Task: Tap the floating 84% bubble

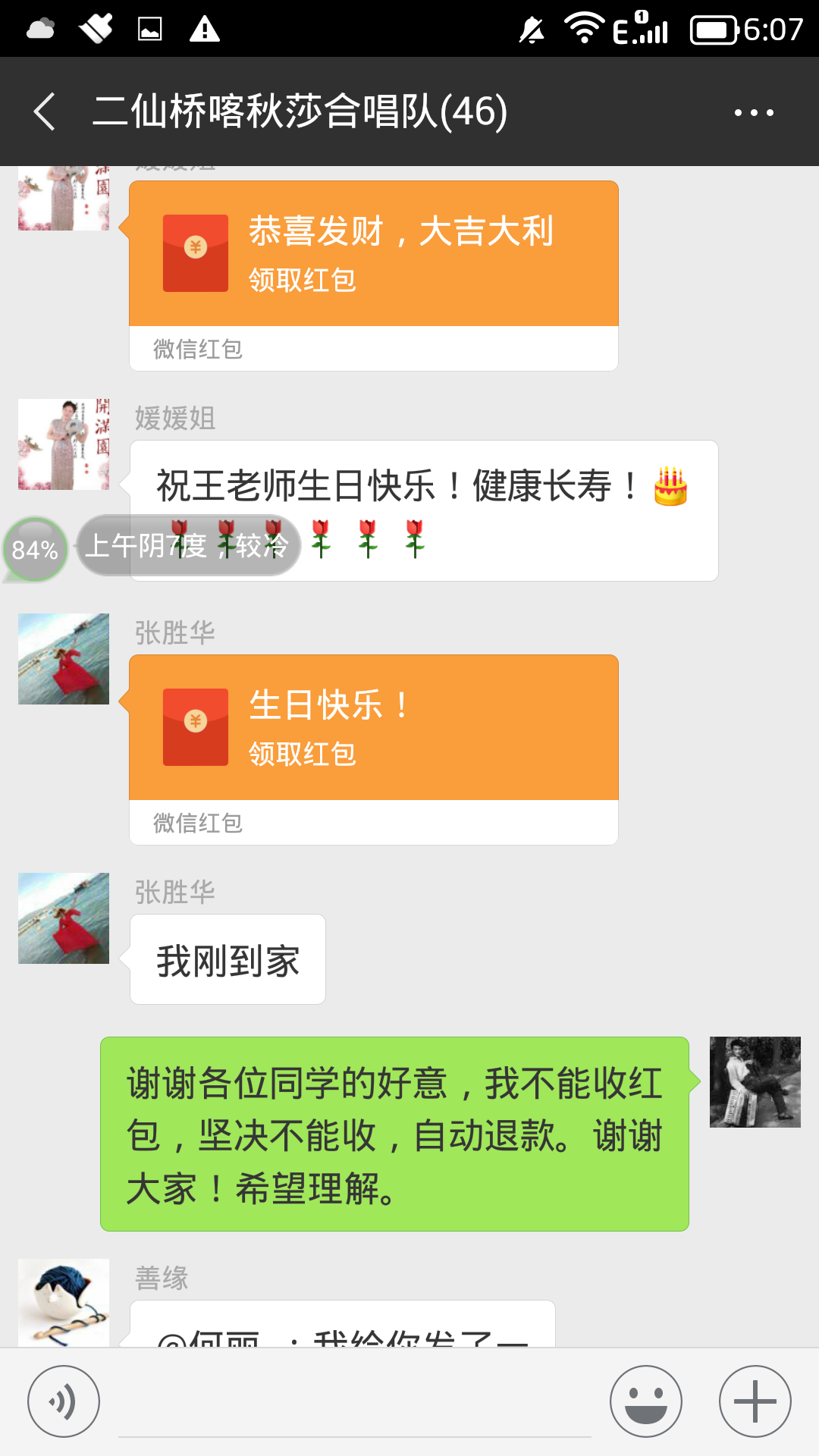Action: pos(35,549)
